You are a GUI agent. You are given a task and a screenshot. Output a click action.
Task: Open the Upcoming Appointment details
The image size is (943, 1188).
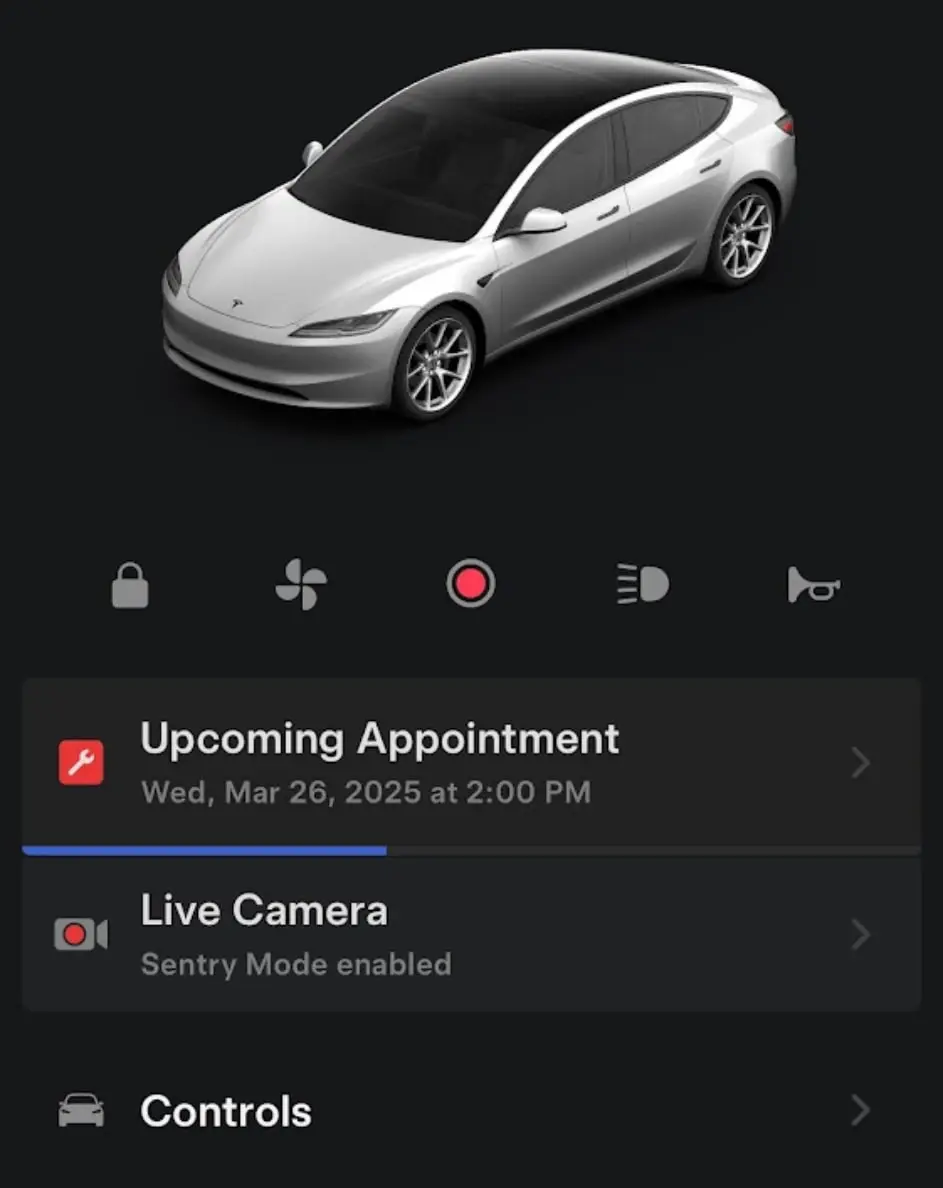[470, 763]
